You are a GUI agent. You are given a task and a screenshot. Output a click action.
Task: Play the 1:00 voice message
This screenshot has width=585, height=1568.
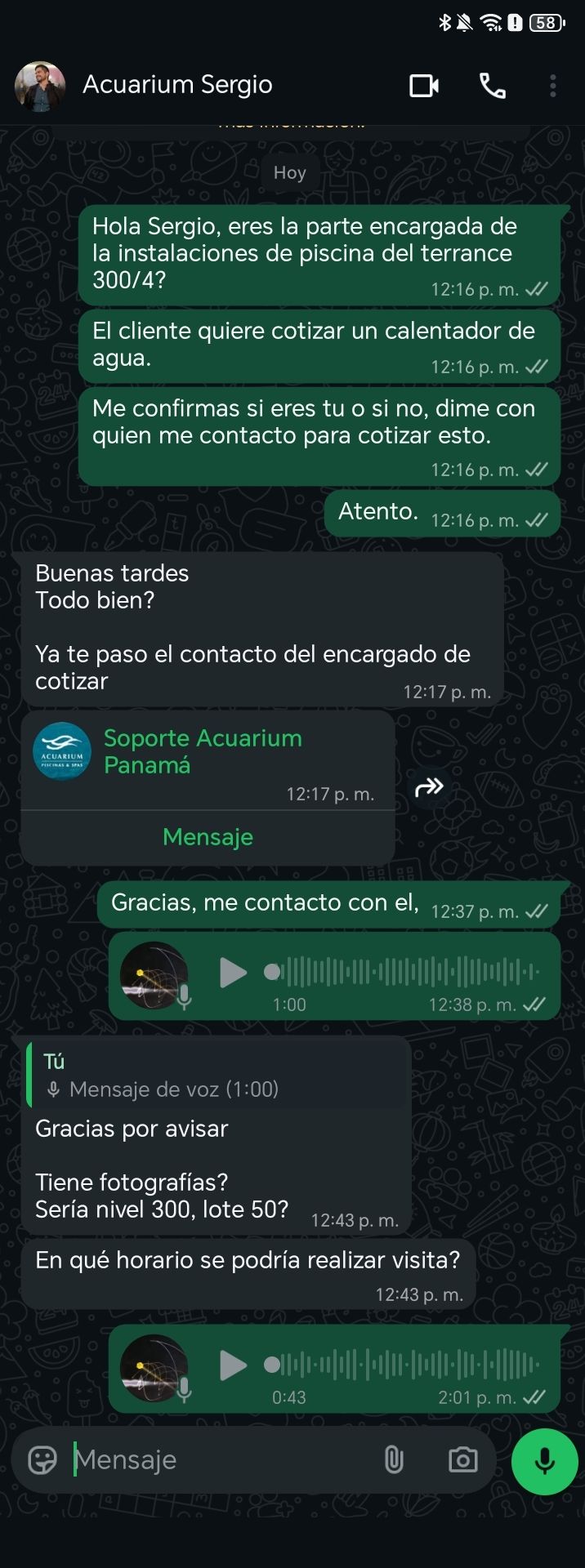click(233, 972)
